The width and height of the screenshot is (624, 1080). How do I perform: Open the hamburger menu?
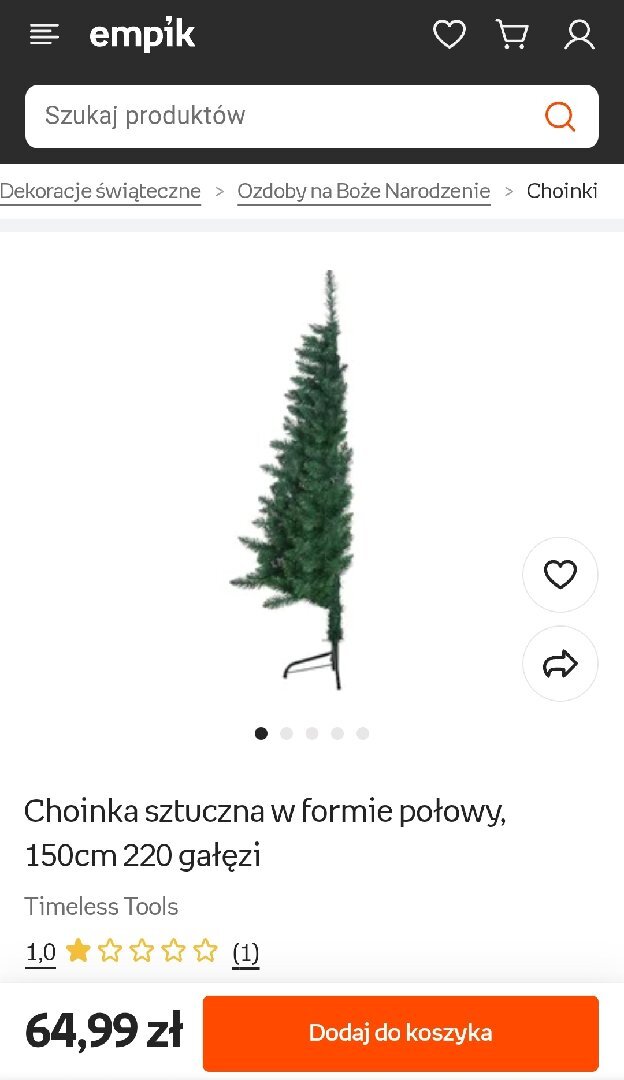tap(45, 35)
